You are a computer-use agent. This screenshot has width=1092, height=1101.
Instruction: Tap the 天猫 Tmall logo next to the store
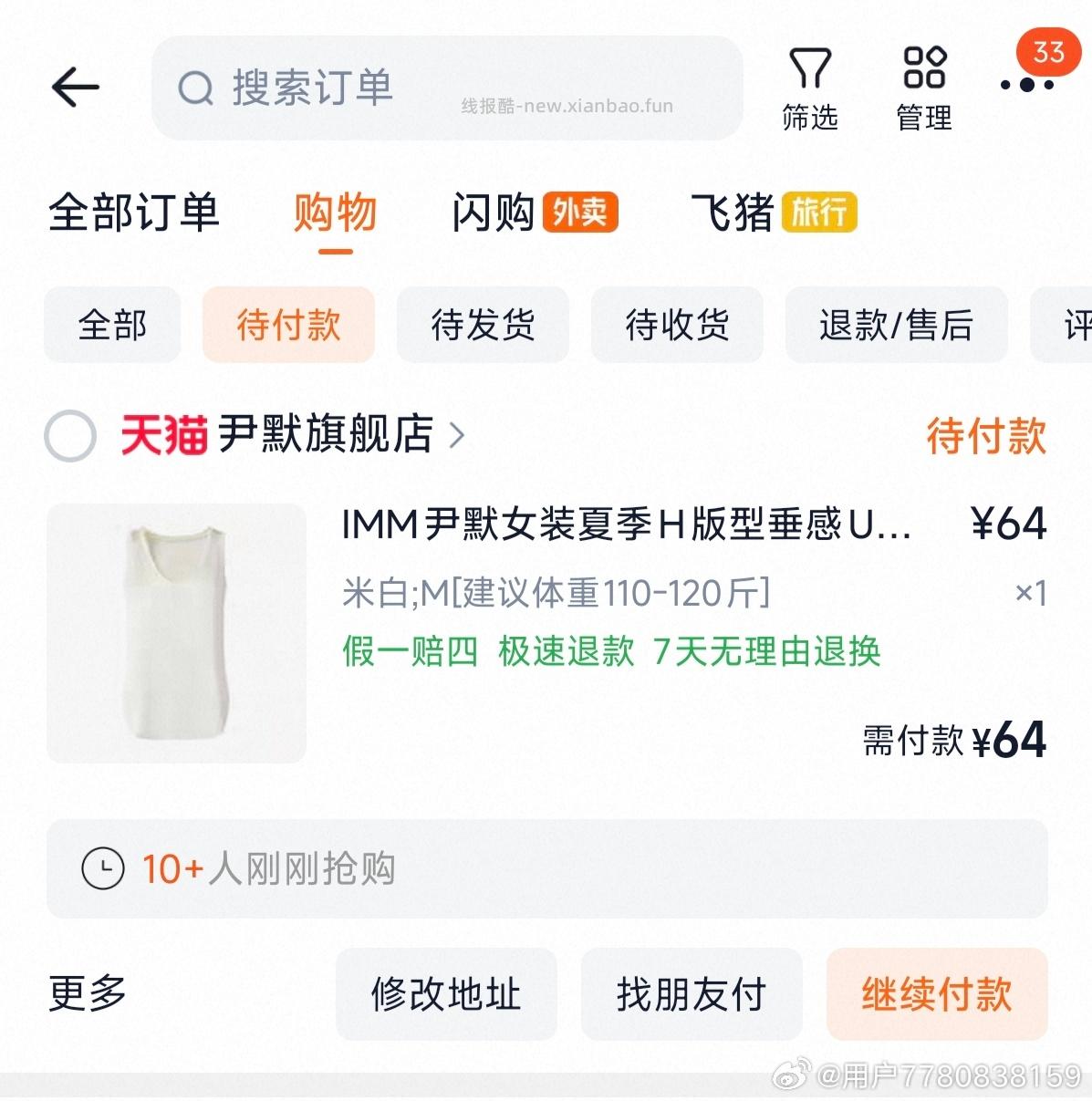[x=165, y=435]
